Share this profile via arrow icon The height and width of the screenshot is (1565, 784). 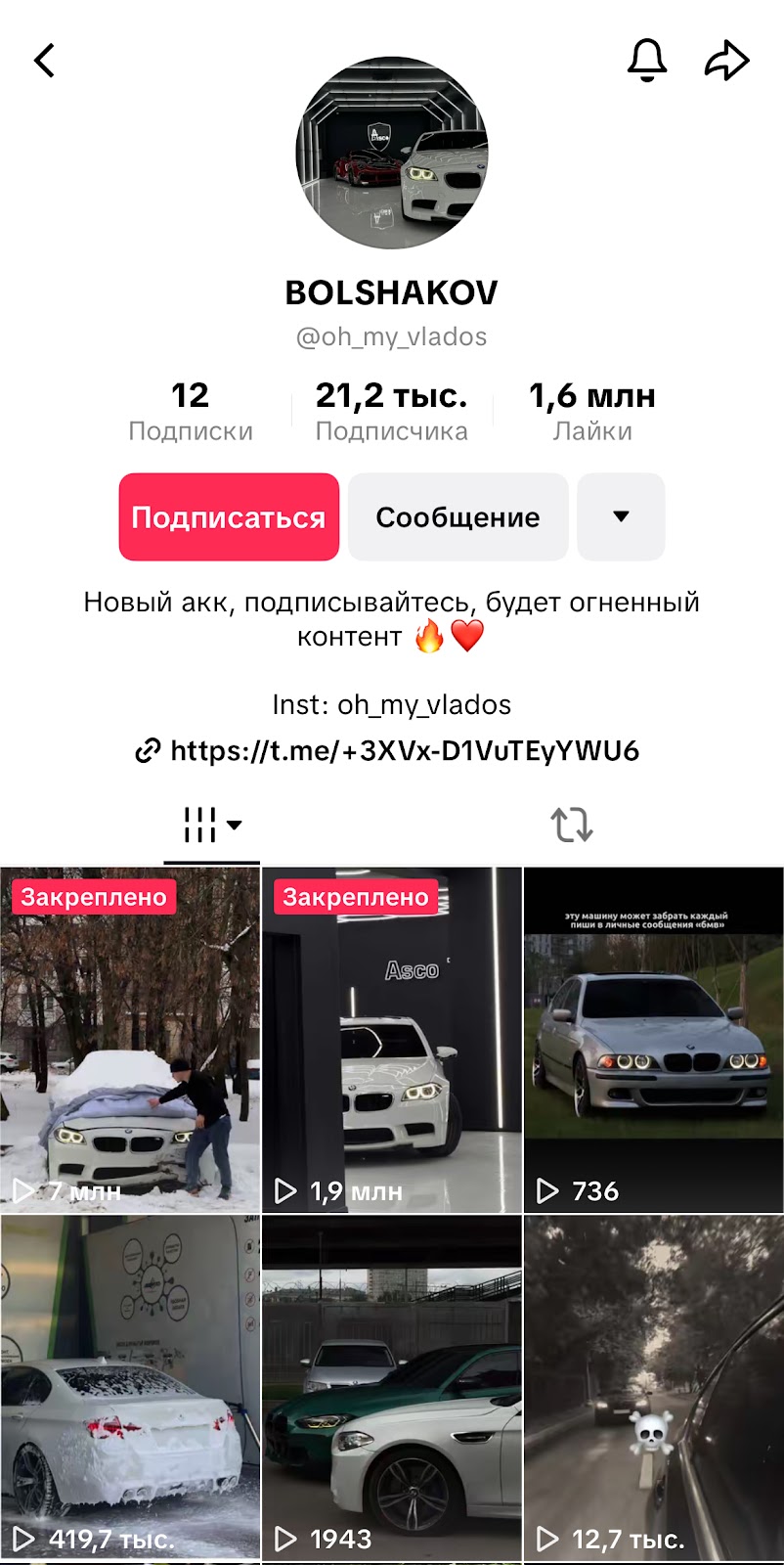click(x=726, y=61)
